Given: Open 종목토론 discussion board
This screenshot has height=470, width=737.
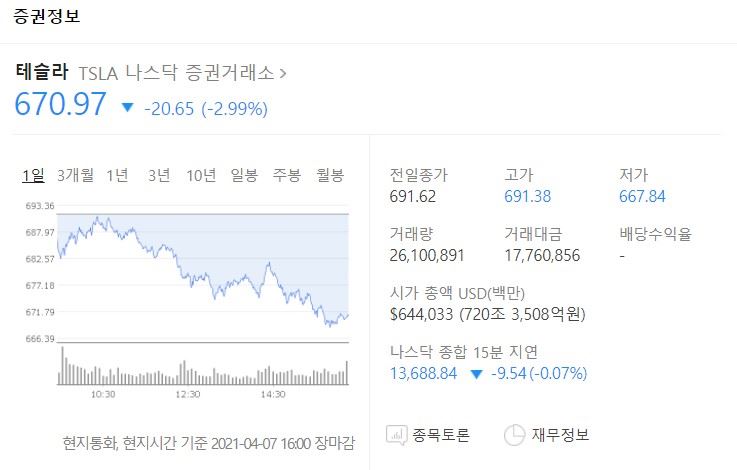Looking at the screenshot, I should coord(428,435).
